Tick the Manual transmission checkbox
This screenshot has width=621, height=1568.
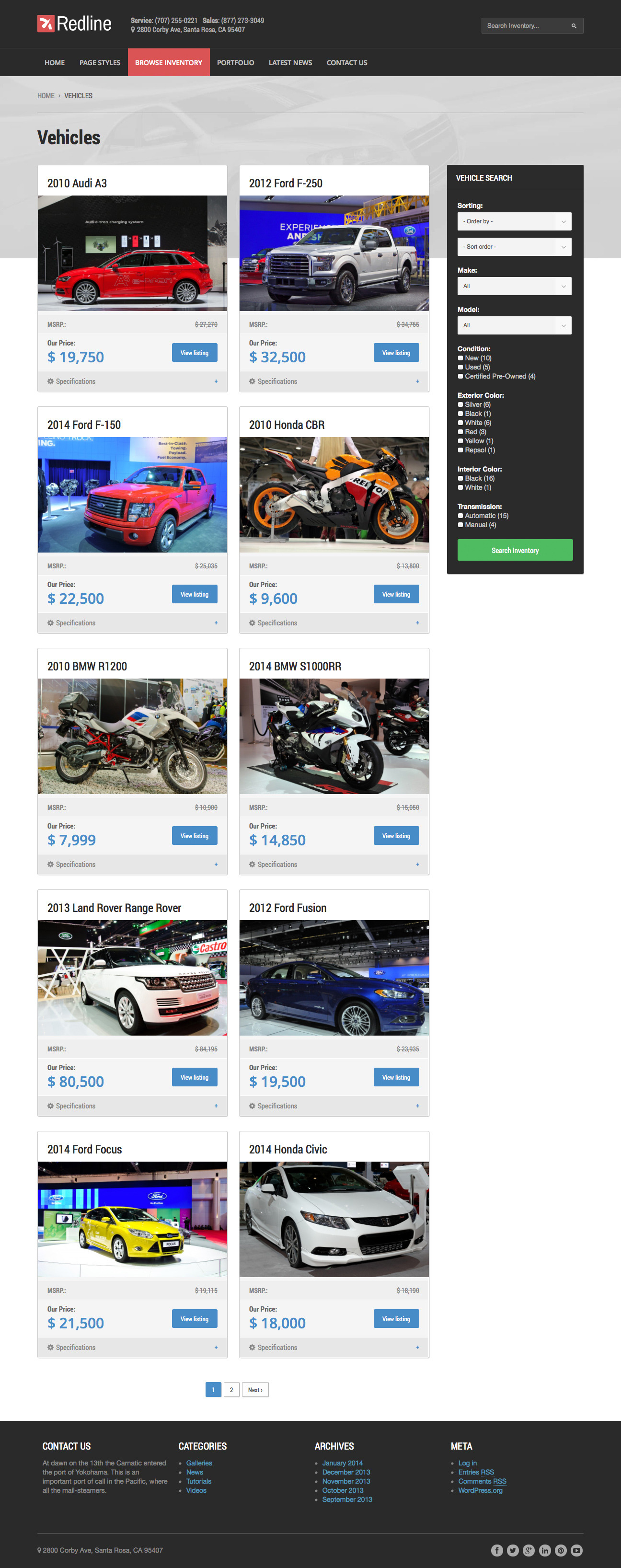click(x=461, y=525)
